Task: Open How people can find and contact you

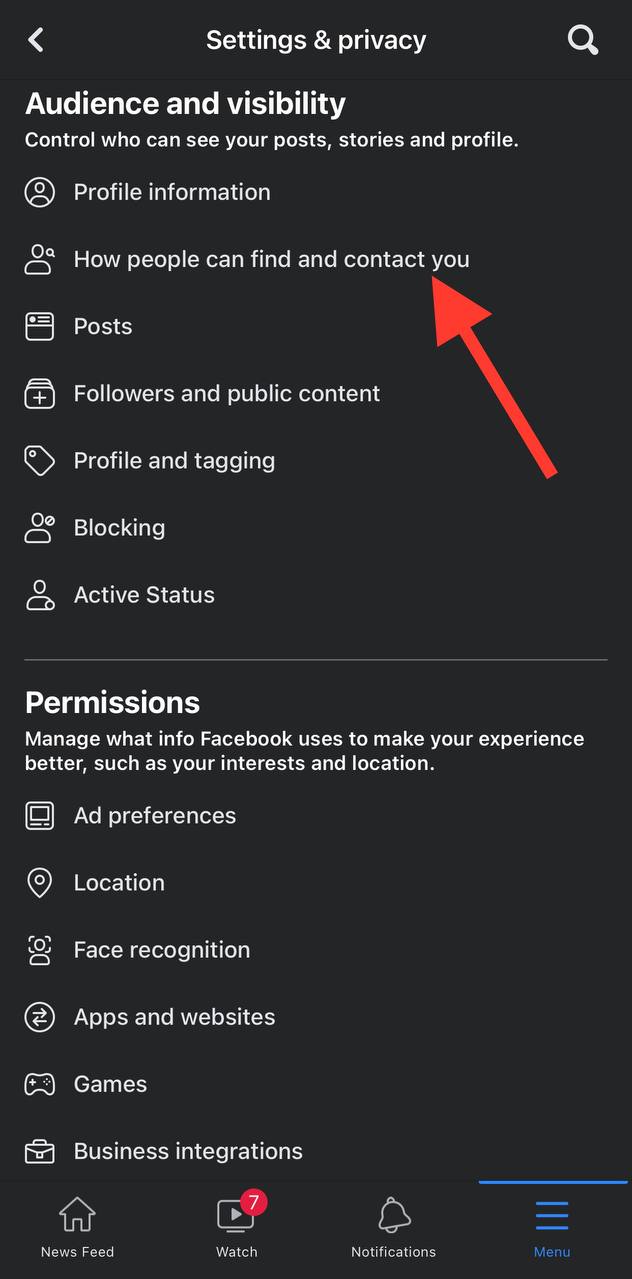Action: pyautogui.click(x=270, y=259)
